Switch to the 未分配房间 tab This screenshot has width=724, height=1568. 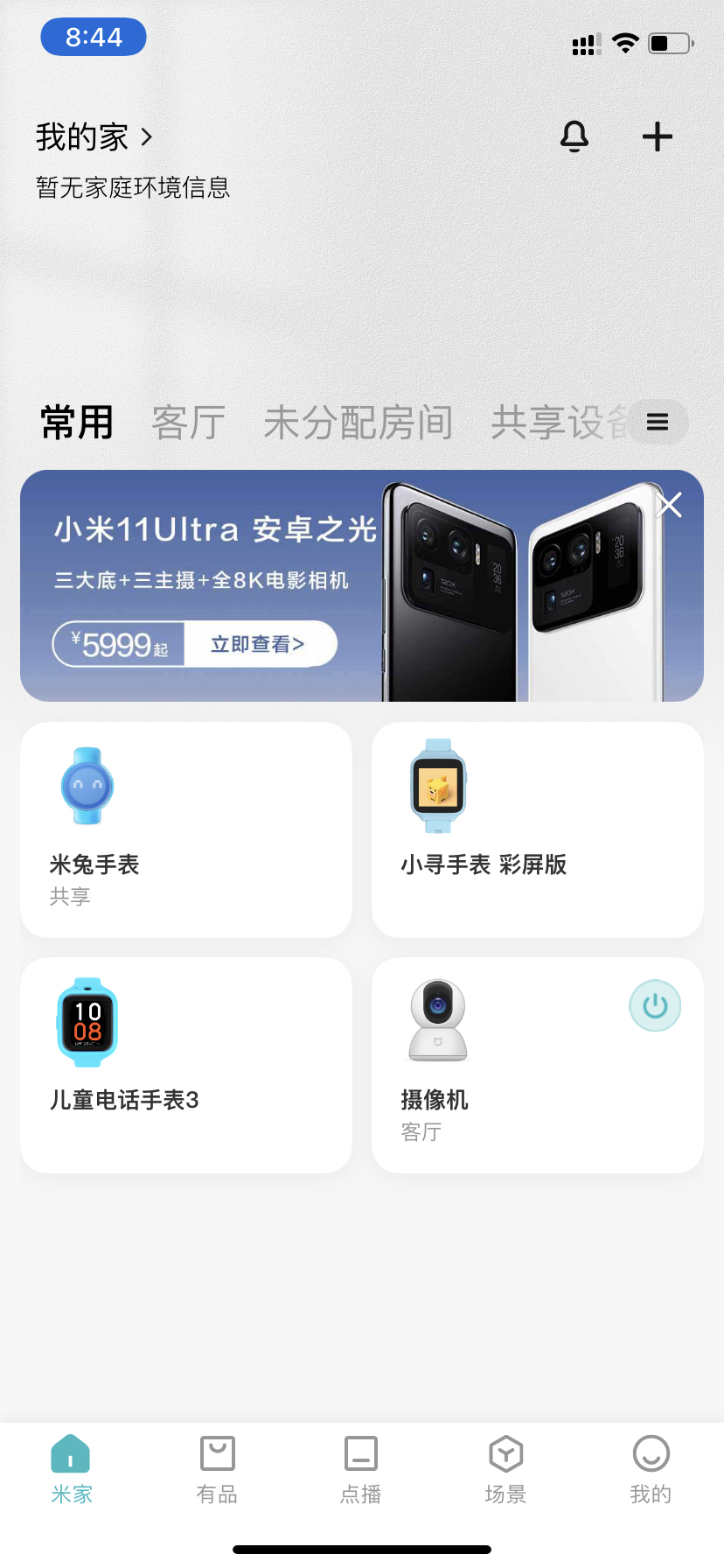[359, 422]
